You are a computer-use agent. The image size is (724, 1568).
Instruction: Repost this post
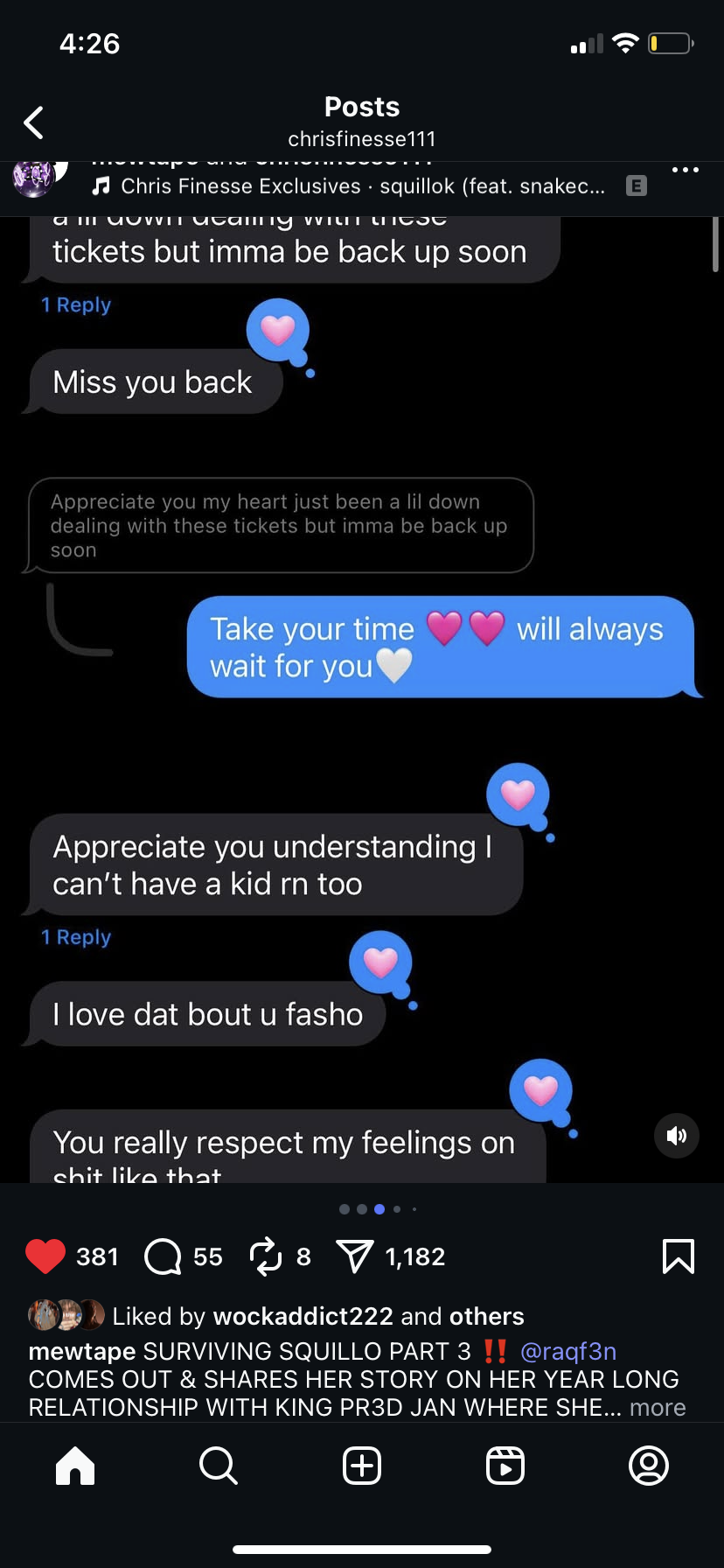pyautogui.click(x=266, y=1256)
